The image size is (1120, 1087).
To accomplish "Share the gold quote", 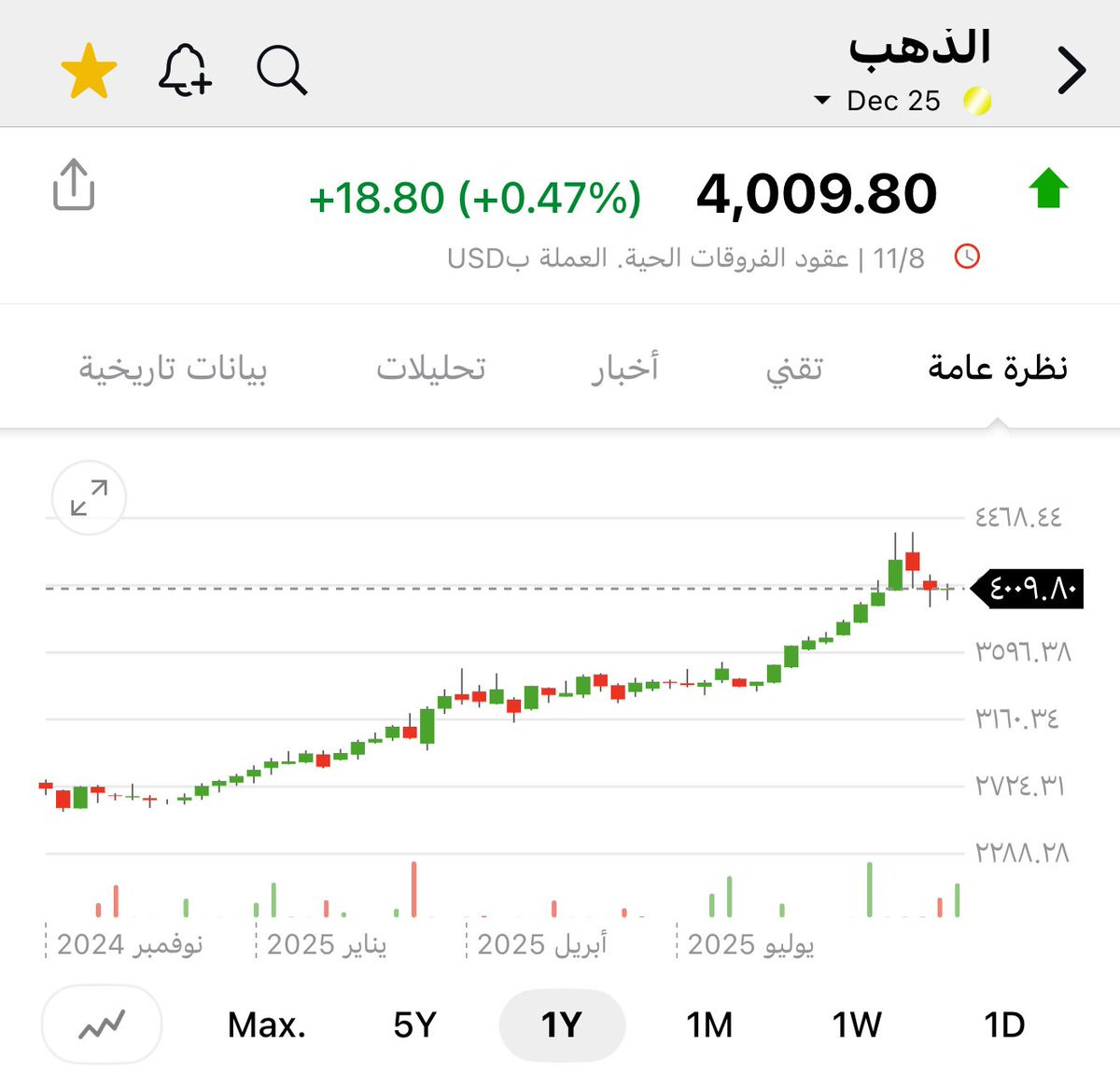I will [x=74, y=185].
